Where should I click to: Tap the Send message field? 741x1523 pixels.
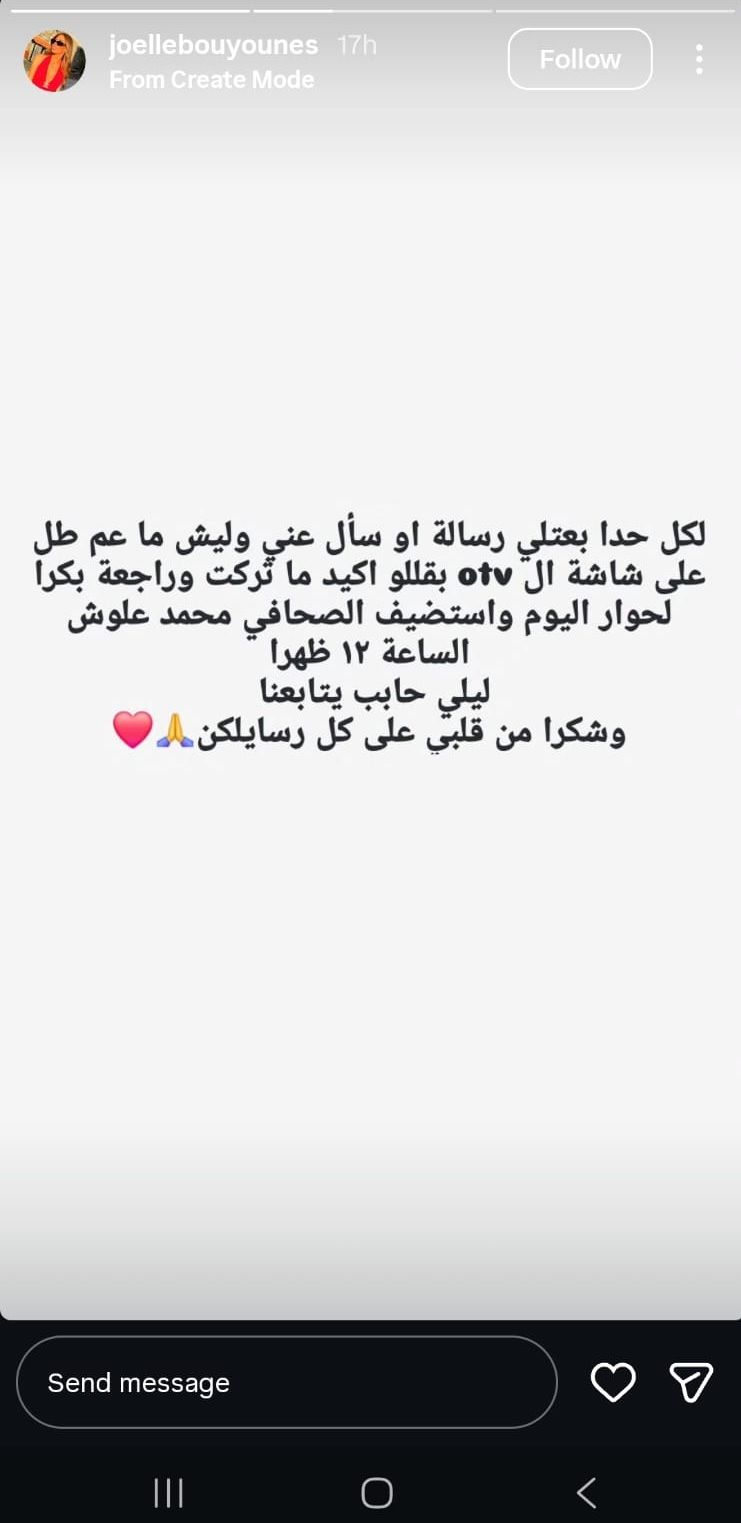[286, 1382]
